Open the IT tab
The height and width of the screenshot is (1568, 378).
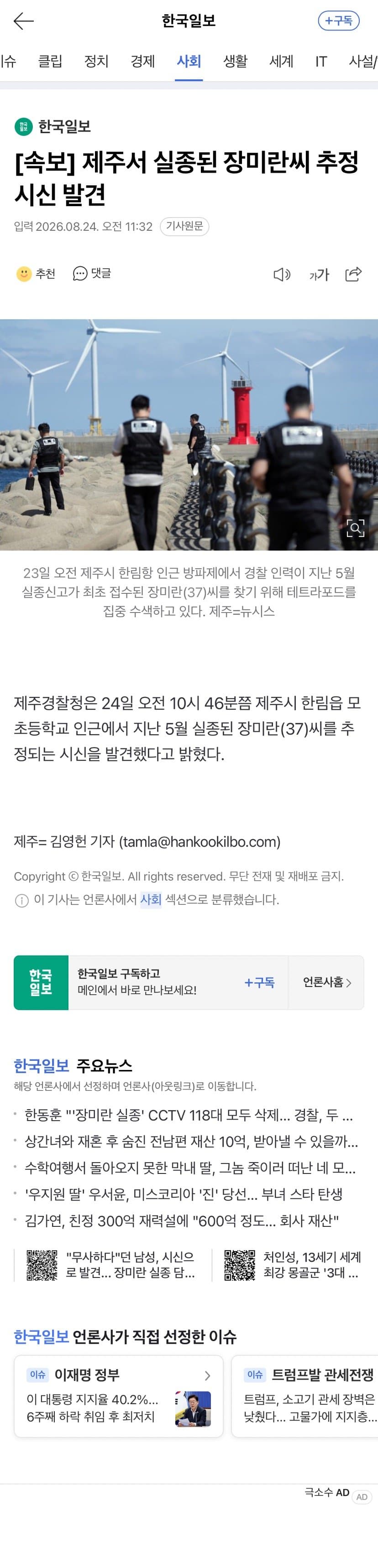coord(321,61)
